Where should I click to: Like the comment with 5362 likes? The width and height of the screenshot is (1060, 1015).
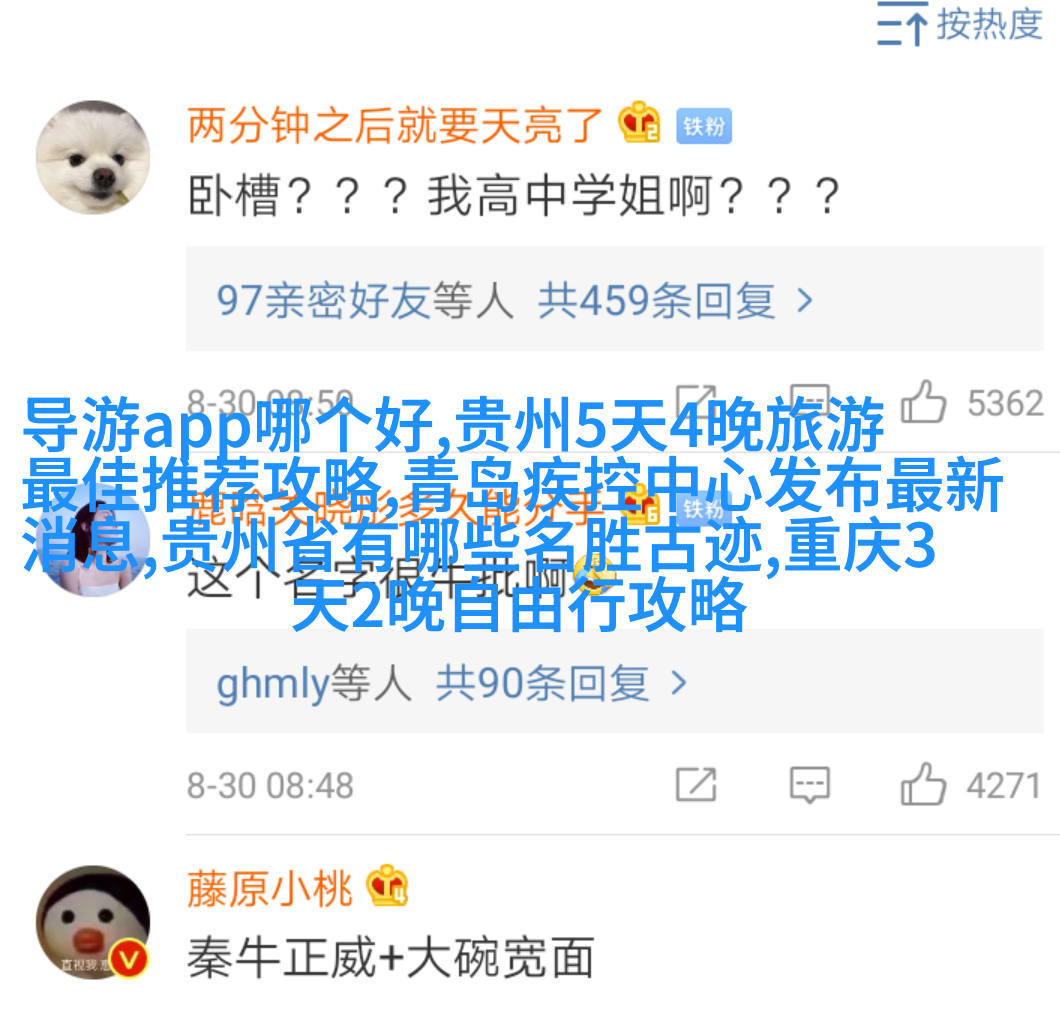tap(923, 403)
